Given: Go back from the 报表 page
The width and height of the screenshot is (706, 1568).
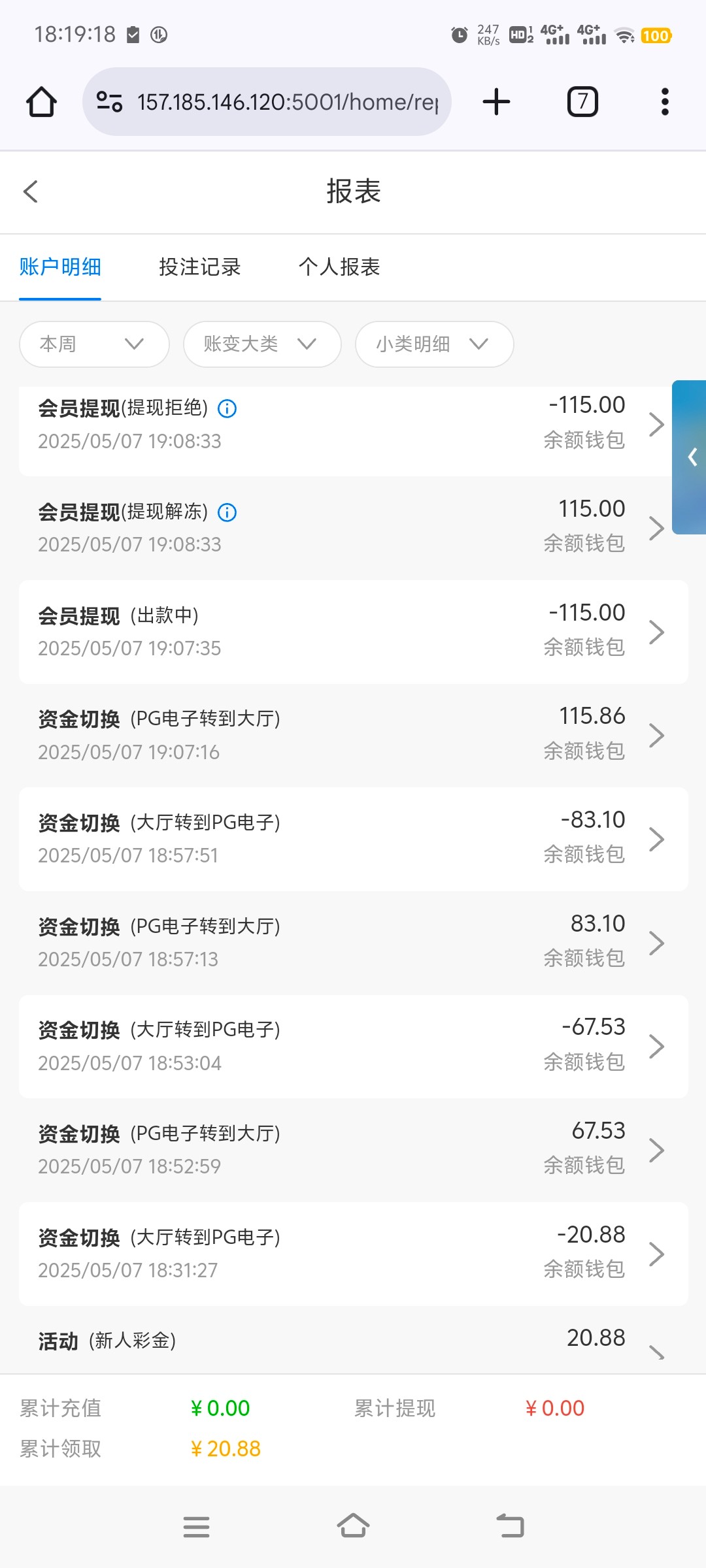Looking at the screenshot, I should tap(31, 191).
